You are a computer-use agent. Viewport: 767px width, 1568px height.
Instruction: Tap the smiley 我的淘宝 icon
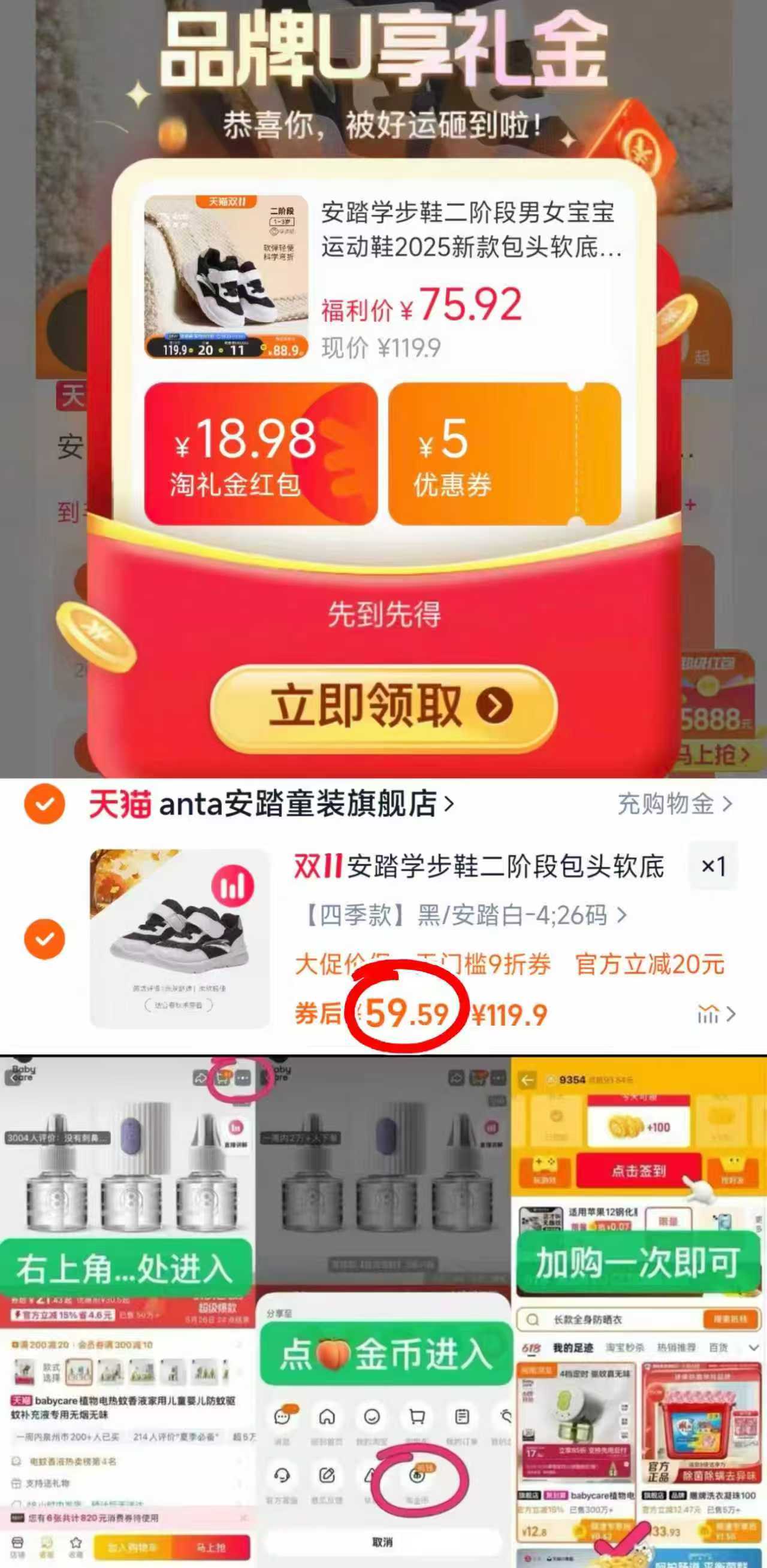coord(371,1417)
